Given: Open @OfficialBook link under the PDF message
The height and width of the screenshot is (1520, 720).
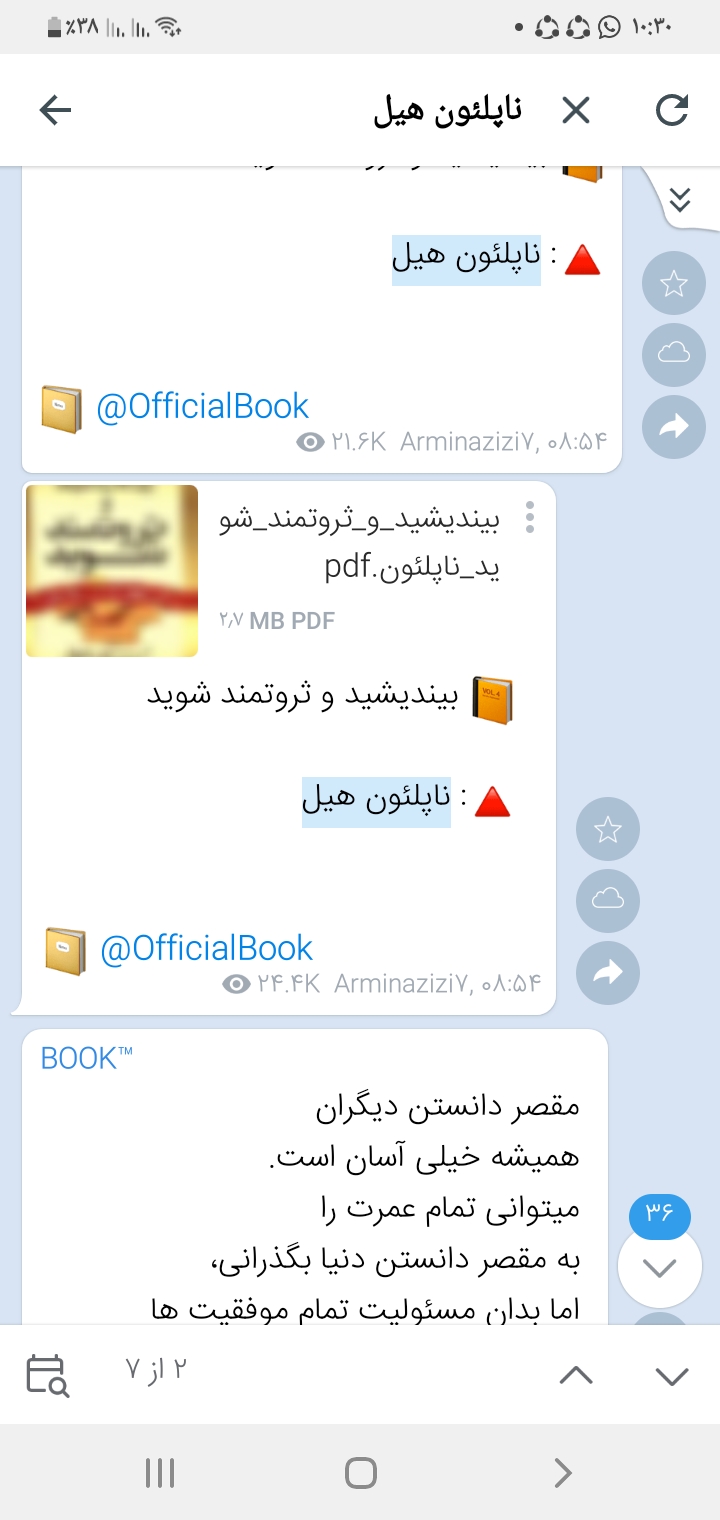Looking at the screenshot, I should [x=207, y=948].
